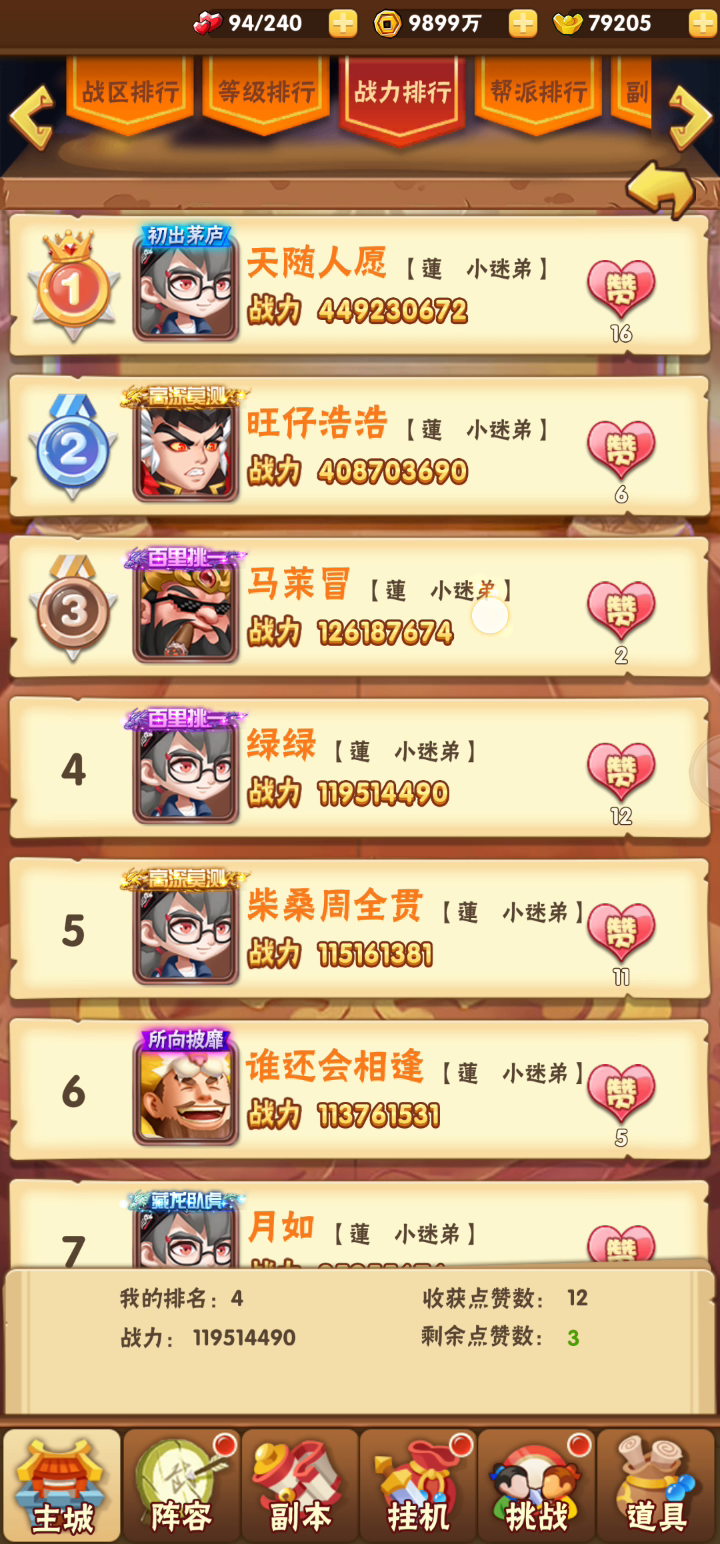This screenshot has width=720, height=1544.
Task: Tap the heart for player 绿绿
Action: (621, 772)
